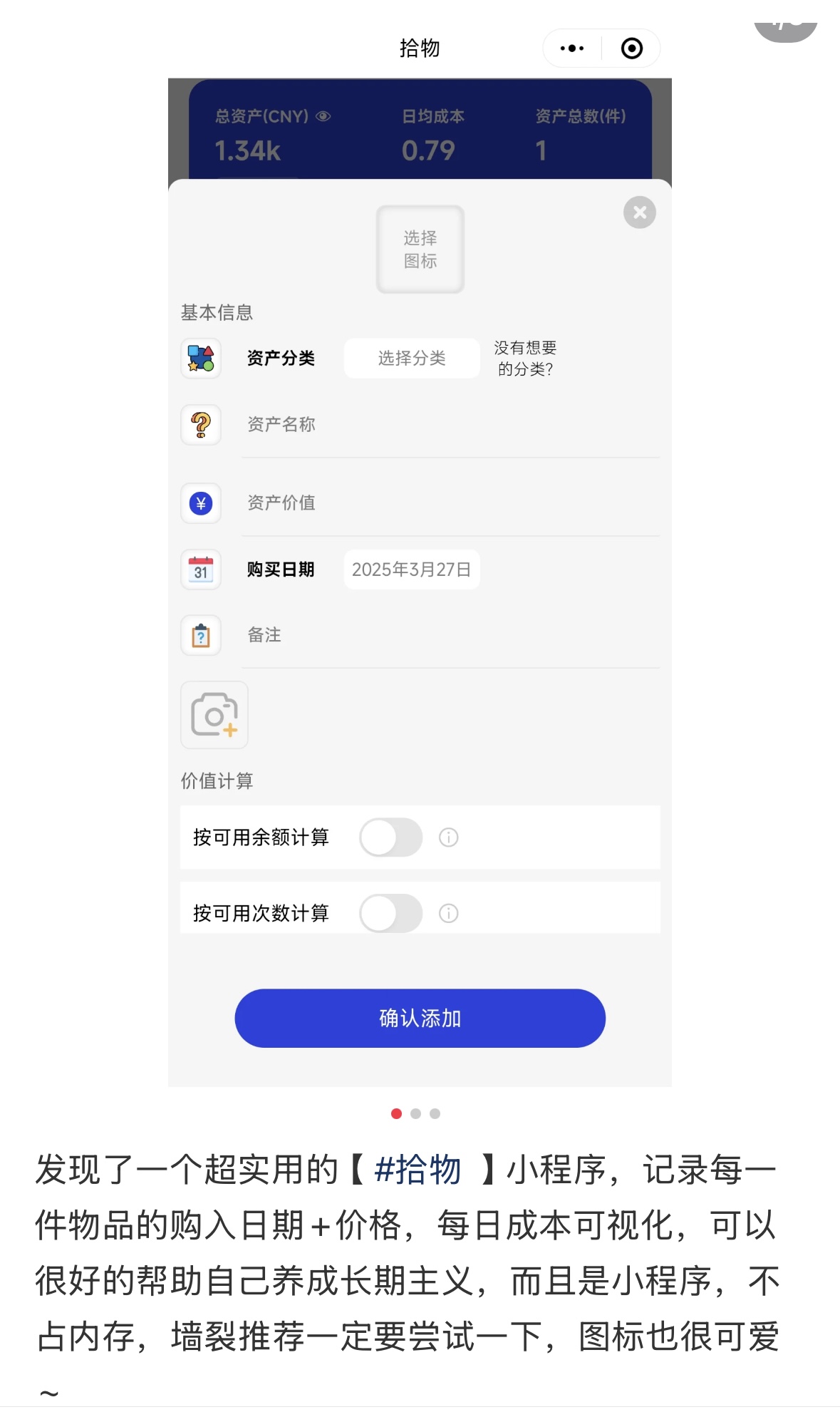Open the #拾物 hashtag link

click(x=418, y=1170)
